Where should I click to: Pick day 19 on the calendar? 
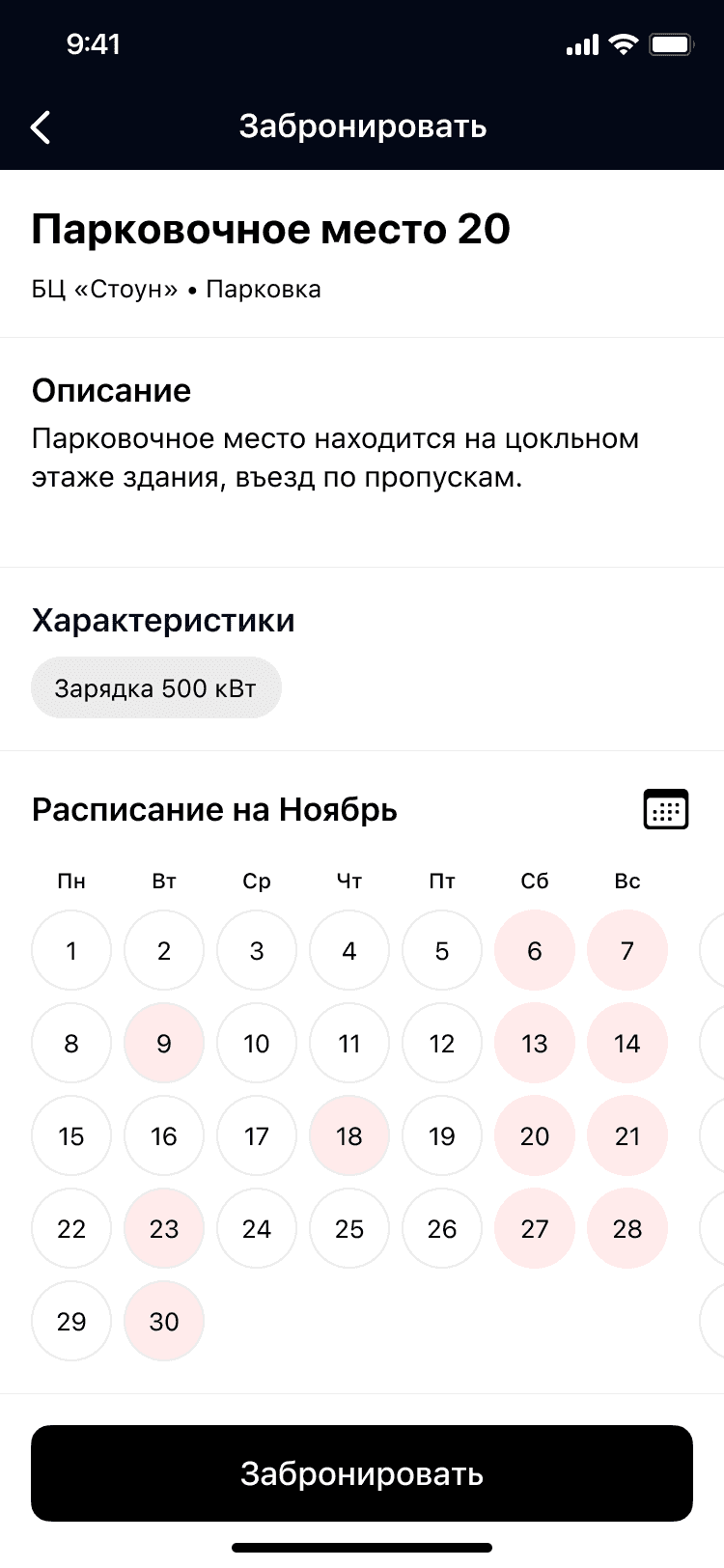(441, 1136)
